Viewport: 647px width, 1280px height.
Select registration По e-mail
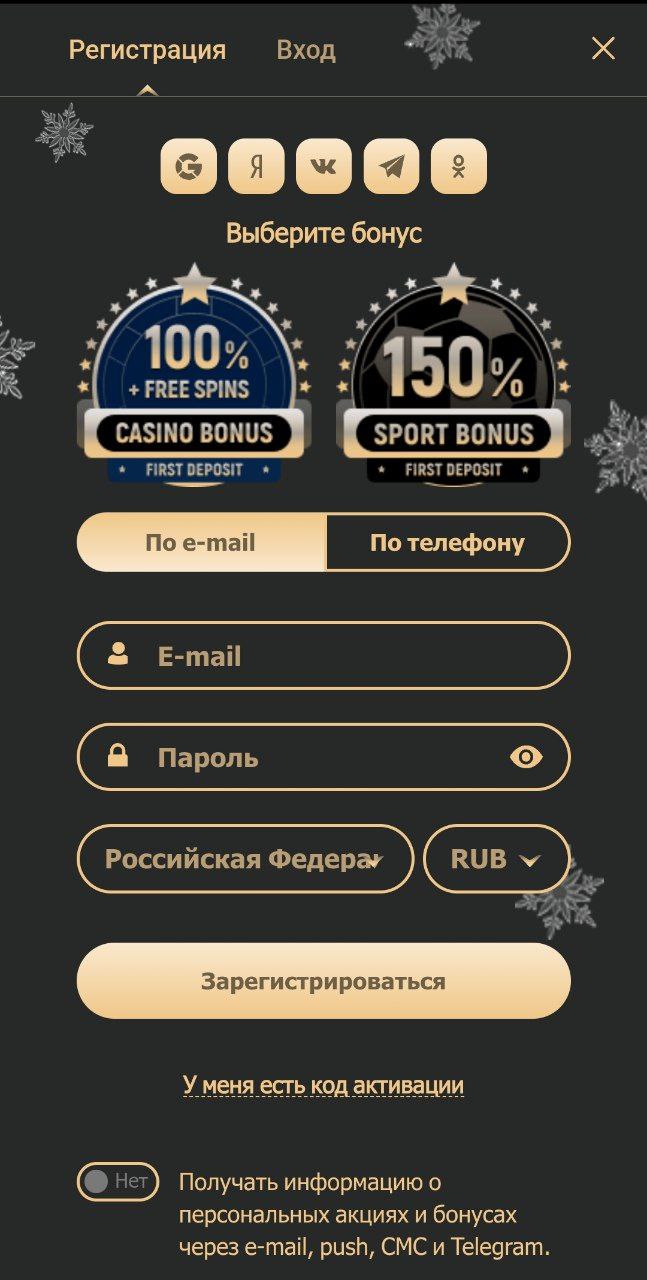(201, 542)
